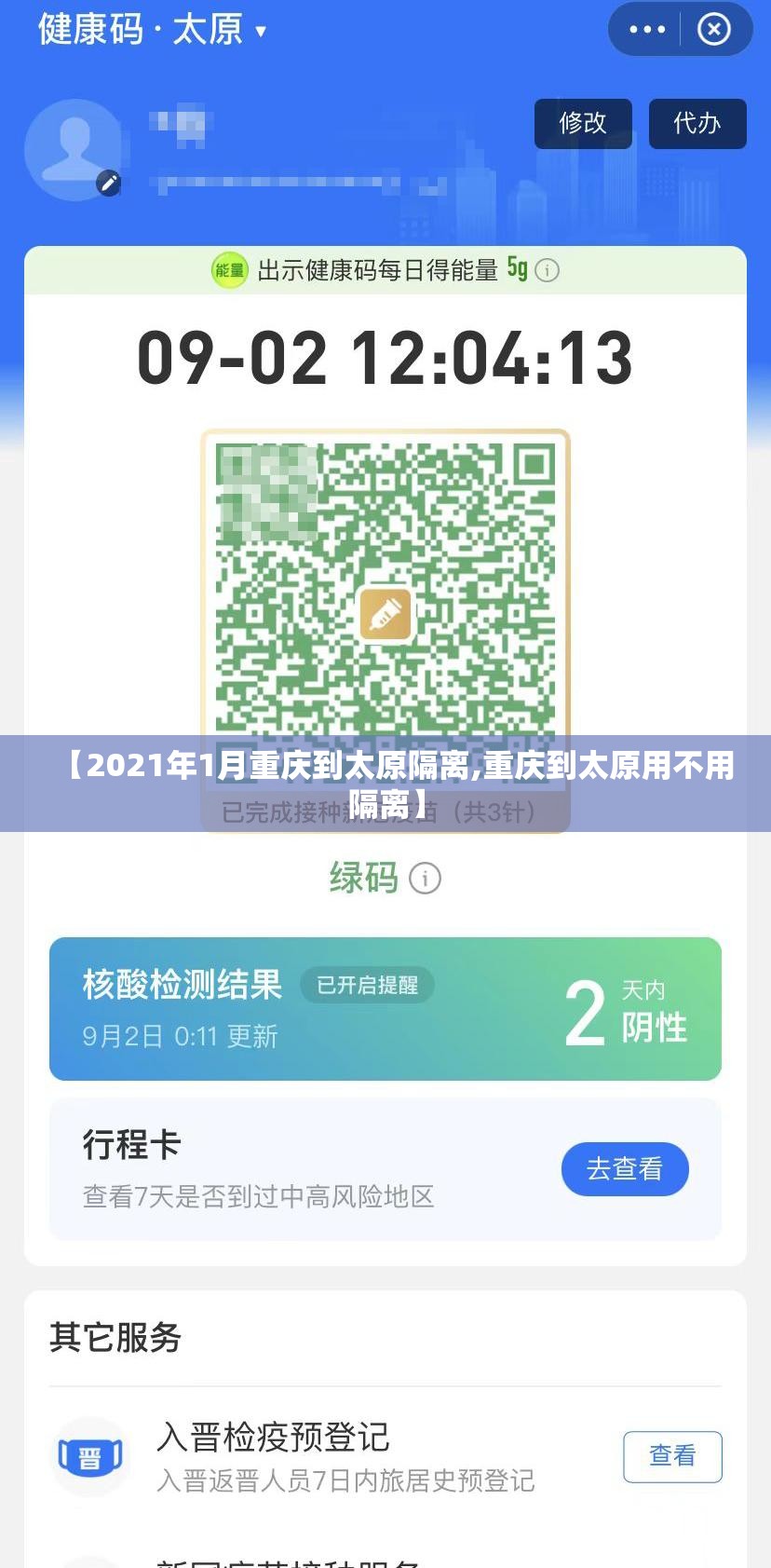Tap the pencil icon on the avatar

click(109, 184)
